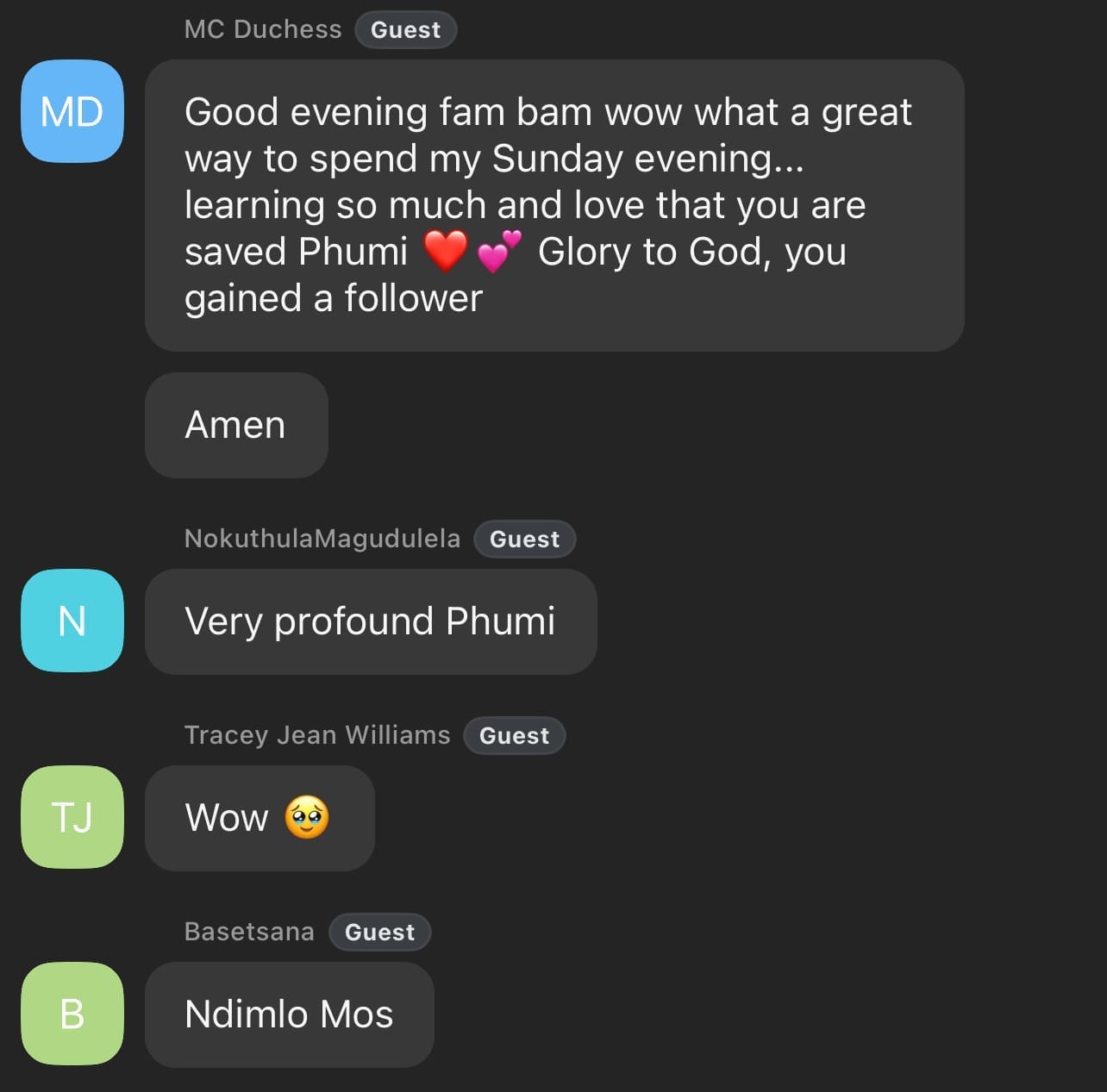The width and height of the screenshot is (1107, 1092).
Task: Open Tracey Jean Williams's TJ avatar
Action: 72,817
